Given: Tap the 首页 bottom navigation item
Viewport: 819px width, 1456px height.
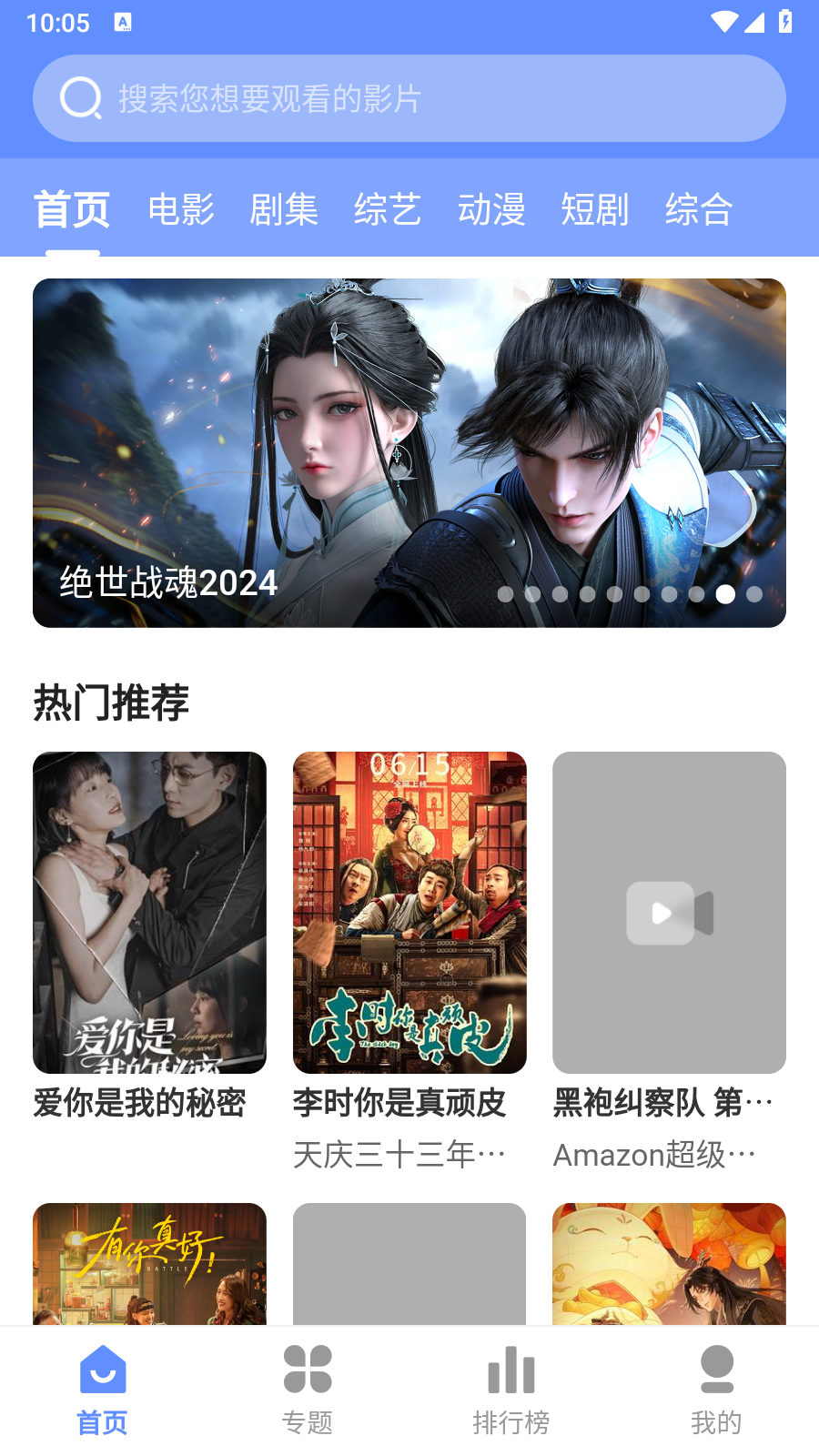Looking at the screenshot, I should pyautogui.click(x=102, y=1390).
